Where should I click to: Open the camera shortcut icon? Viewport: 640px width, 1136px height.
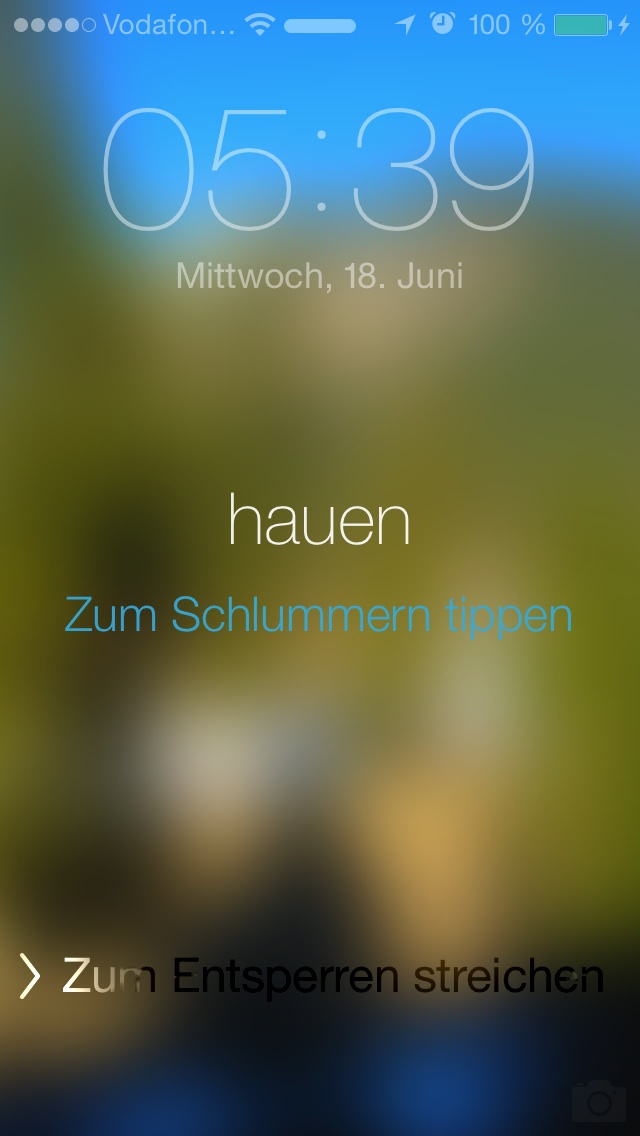[598, 1101]
